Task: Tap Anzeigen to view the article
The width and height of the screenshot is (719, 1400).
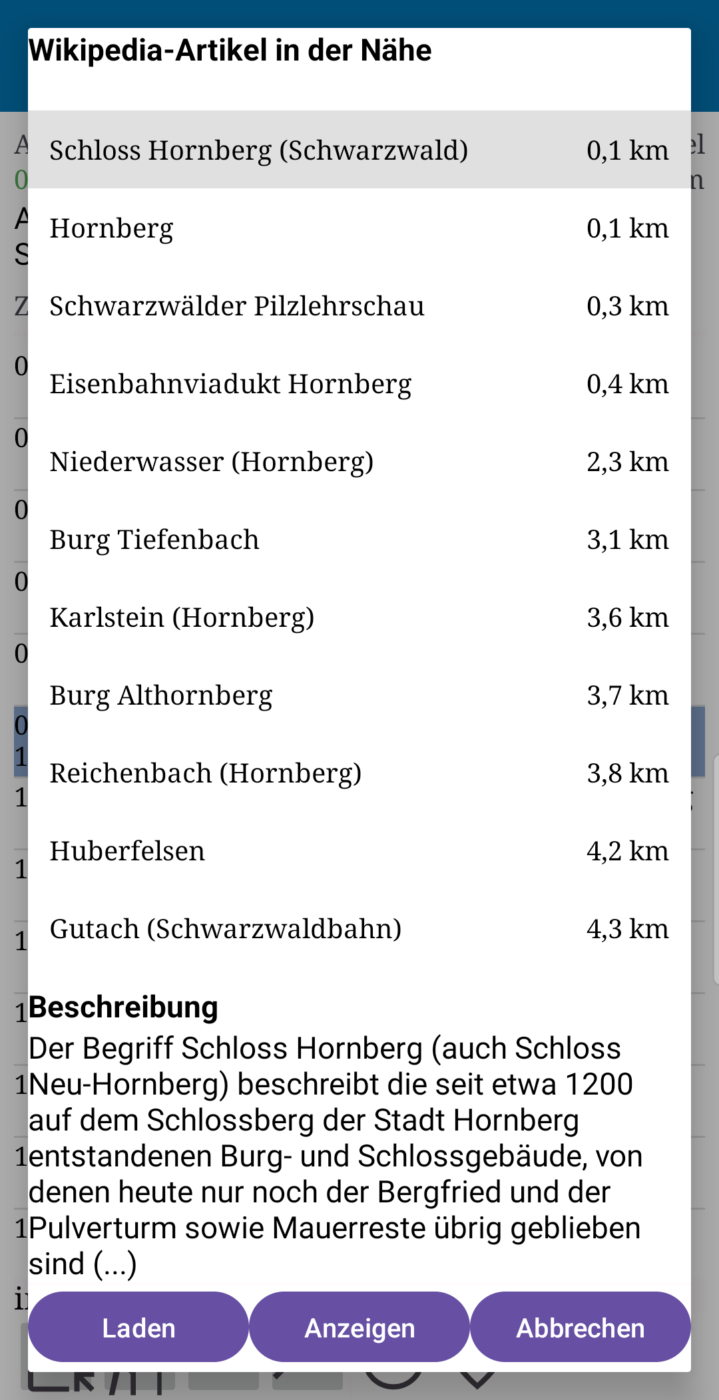Action: [360, 1328]
